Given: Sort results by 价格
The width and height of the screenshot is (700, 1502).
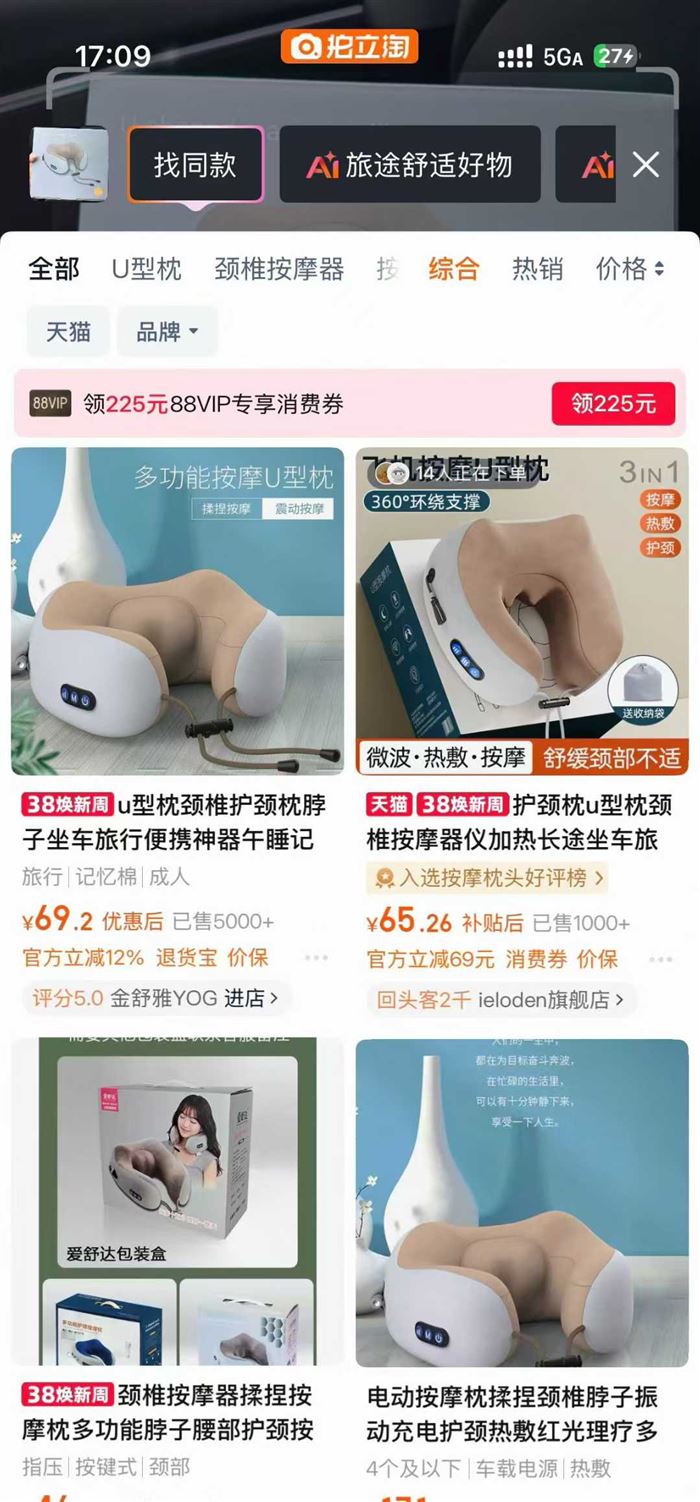Looking at the screenshot, I should click(x=629, y=269).
